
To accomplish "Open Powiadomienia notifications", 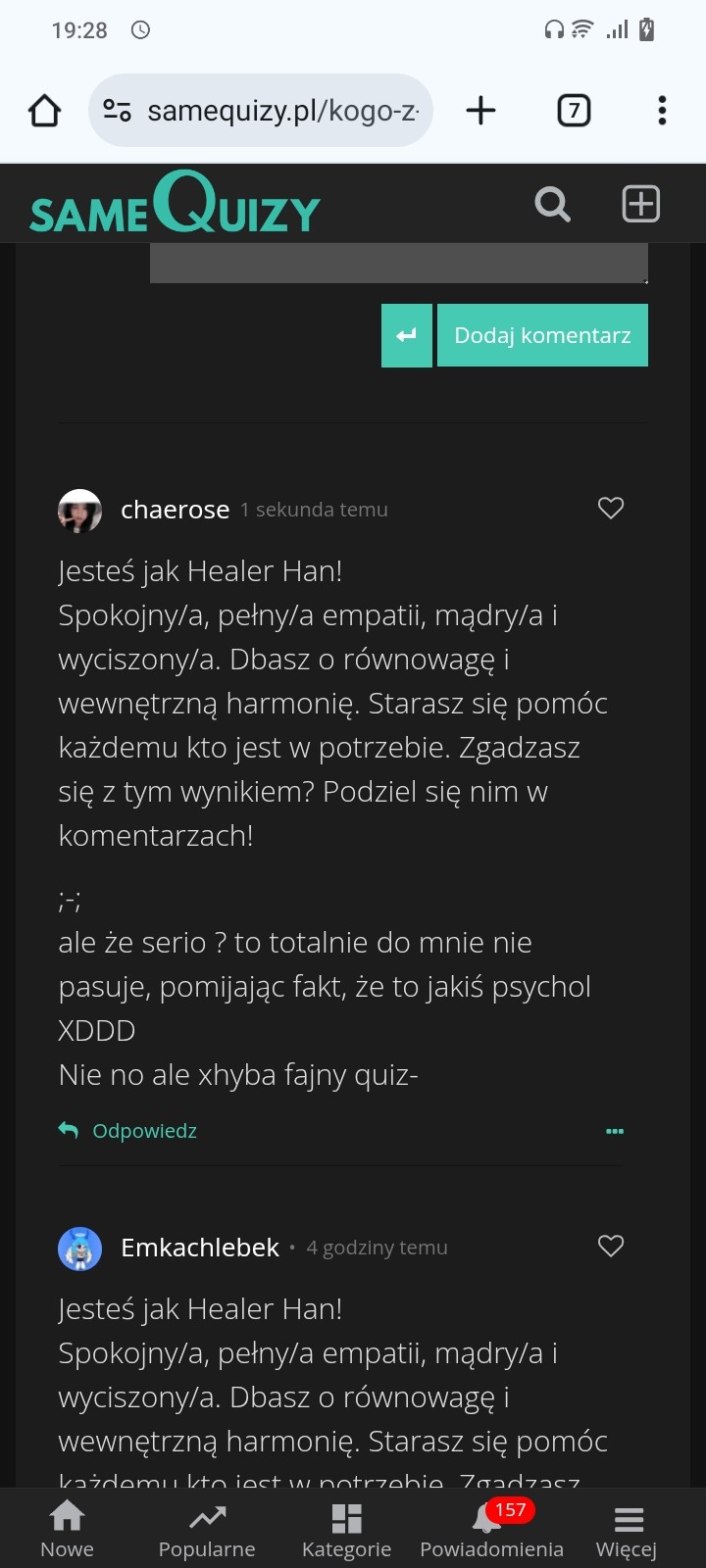I will pos(491,1530).
